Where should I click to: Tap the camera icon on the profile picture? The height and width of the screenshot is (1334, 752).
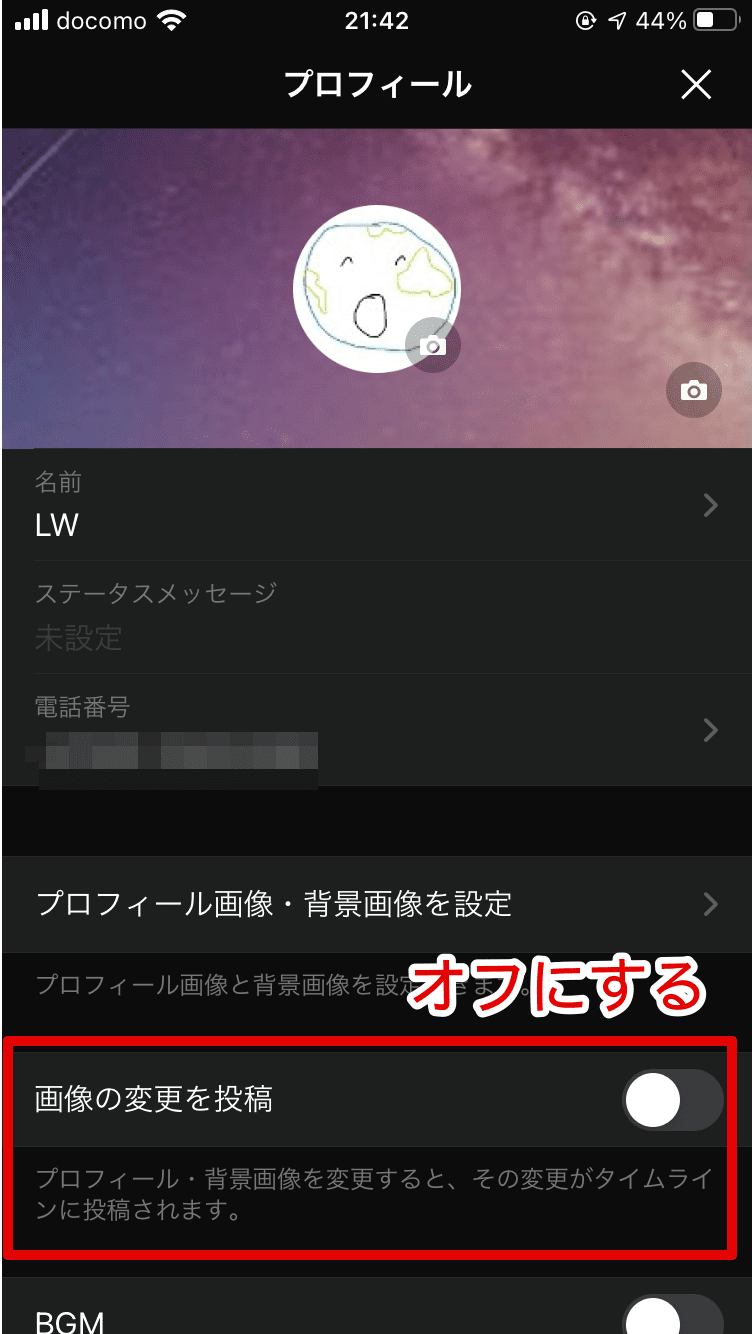433,344
